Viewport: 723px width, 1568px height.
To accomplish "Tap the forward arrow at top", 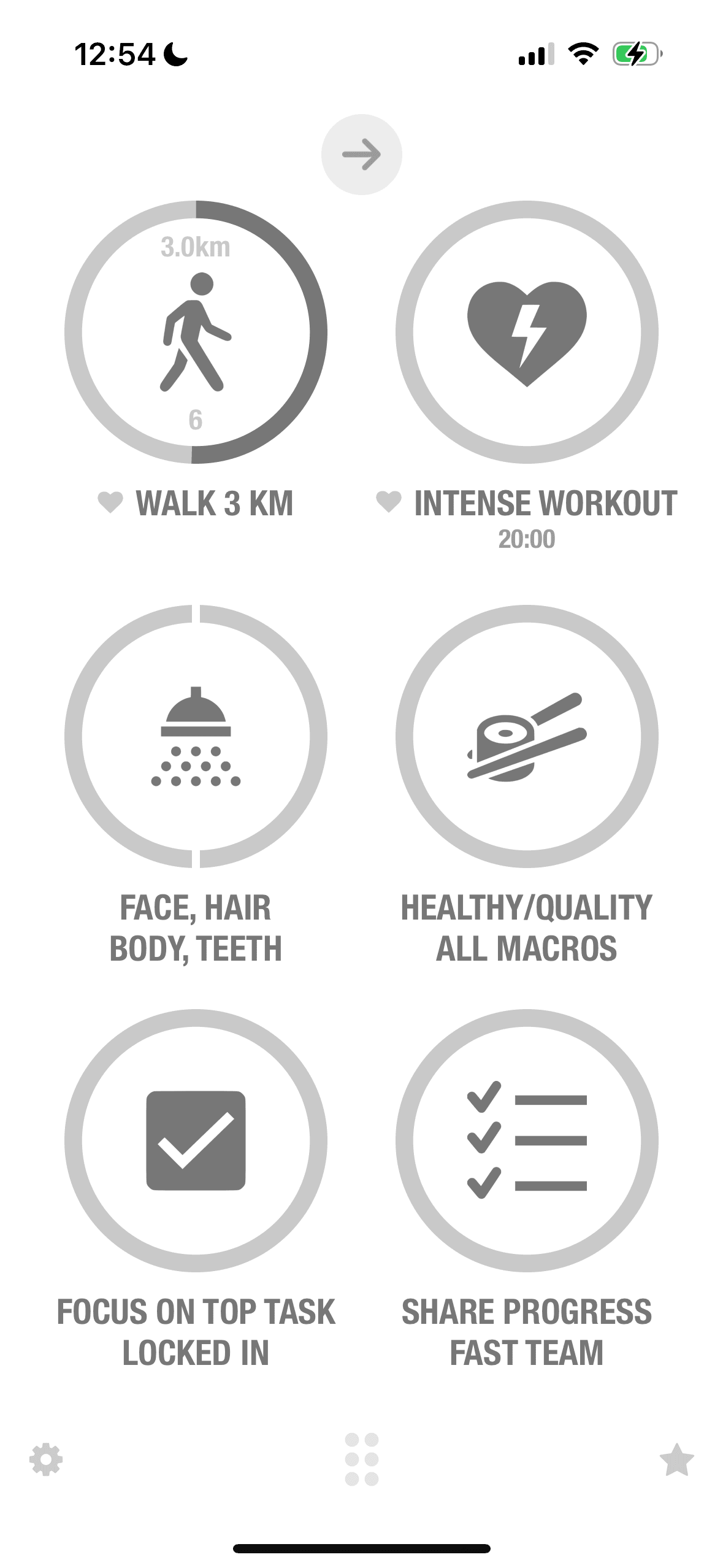I will coord(361,155).
